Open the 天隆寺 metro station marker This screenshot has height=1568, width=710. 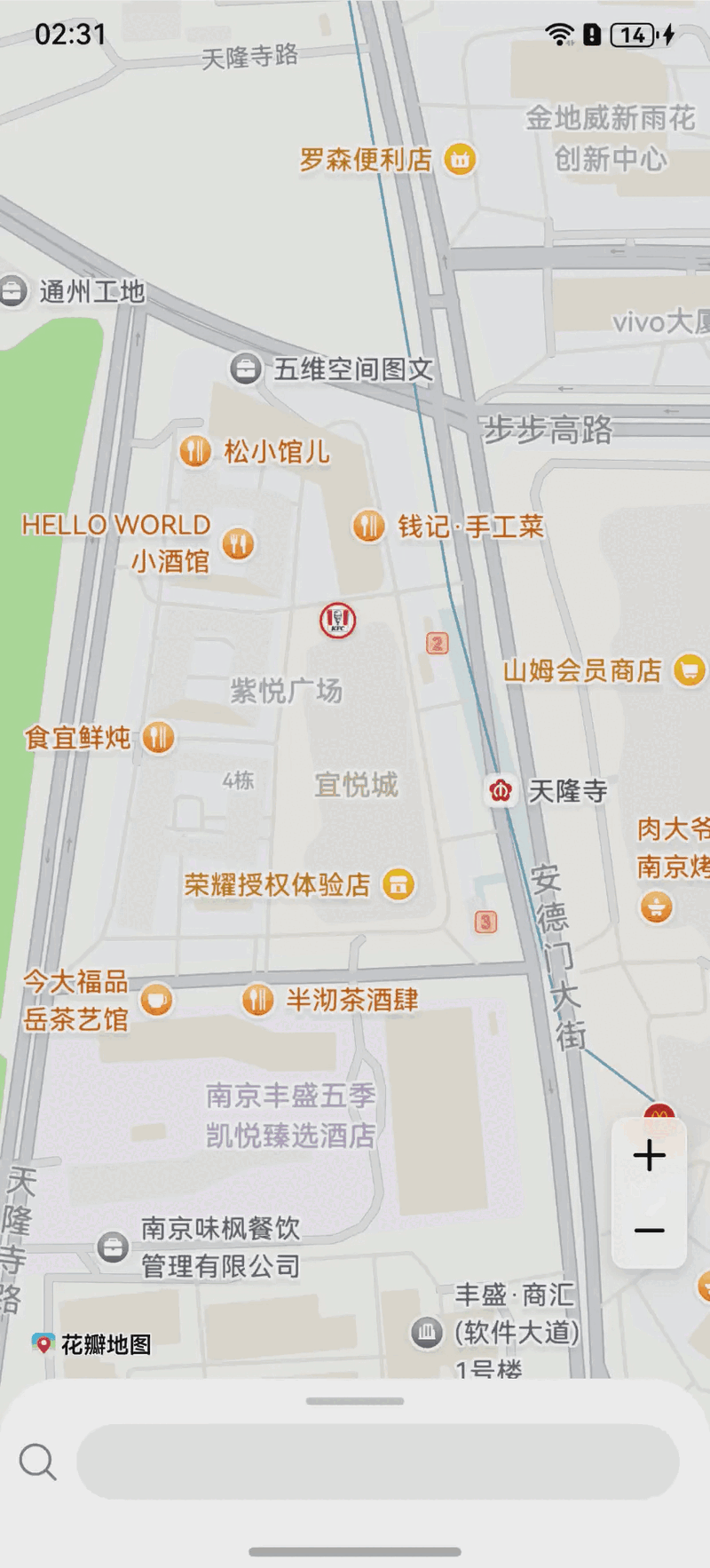click(501, 789)
